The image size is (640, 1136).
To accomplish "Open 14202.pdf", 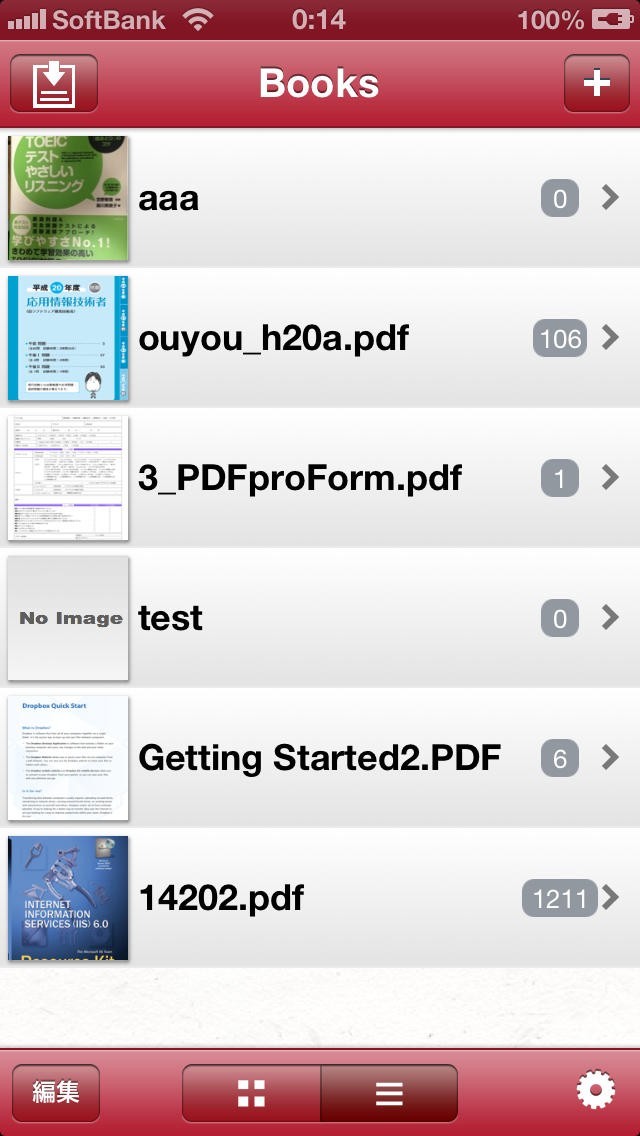I will (320, 898).
